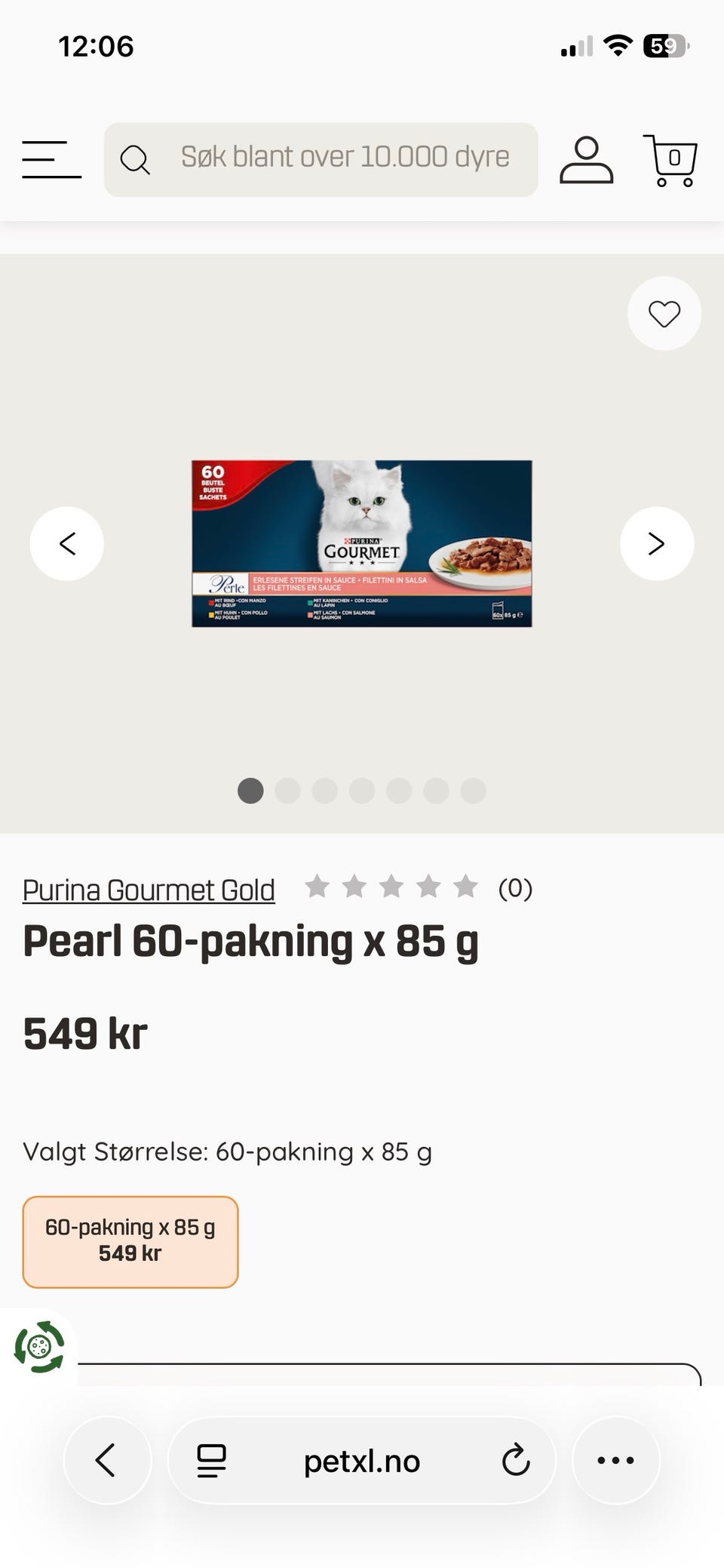Screen dimensions: 724x1568
Task: Open the Purina Gourmet Gold brand link
Action: point(149,890)
